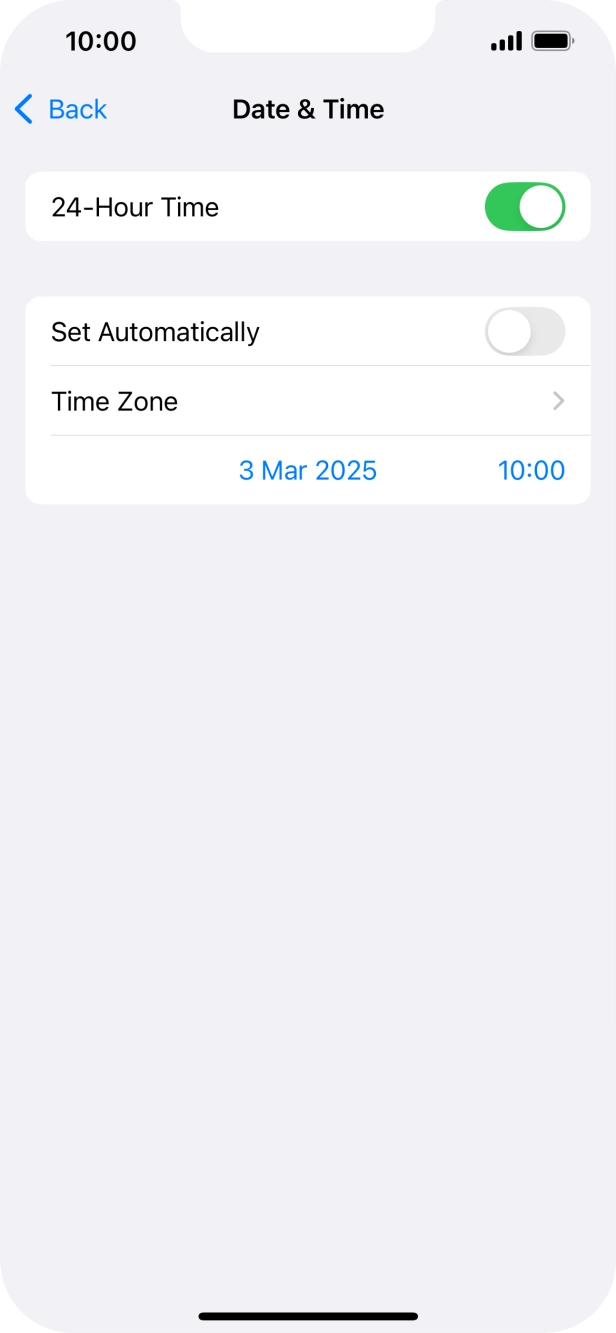Turn off 24-Hour Time
The width and height of the screenshot is (616, 1333).
pos(524,207)
